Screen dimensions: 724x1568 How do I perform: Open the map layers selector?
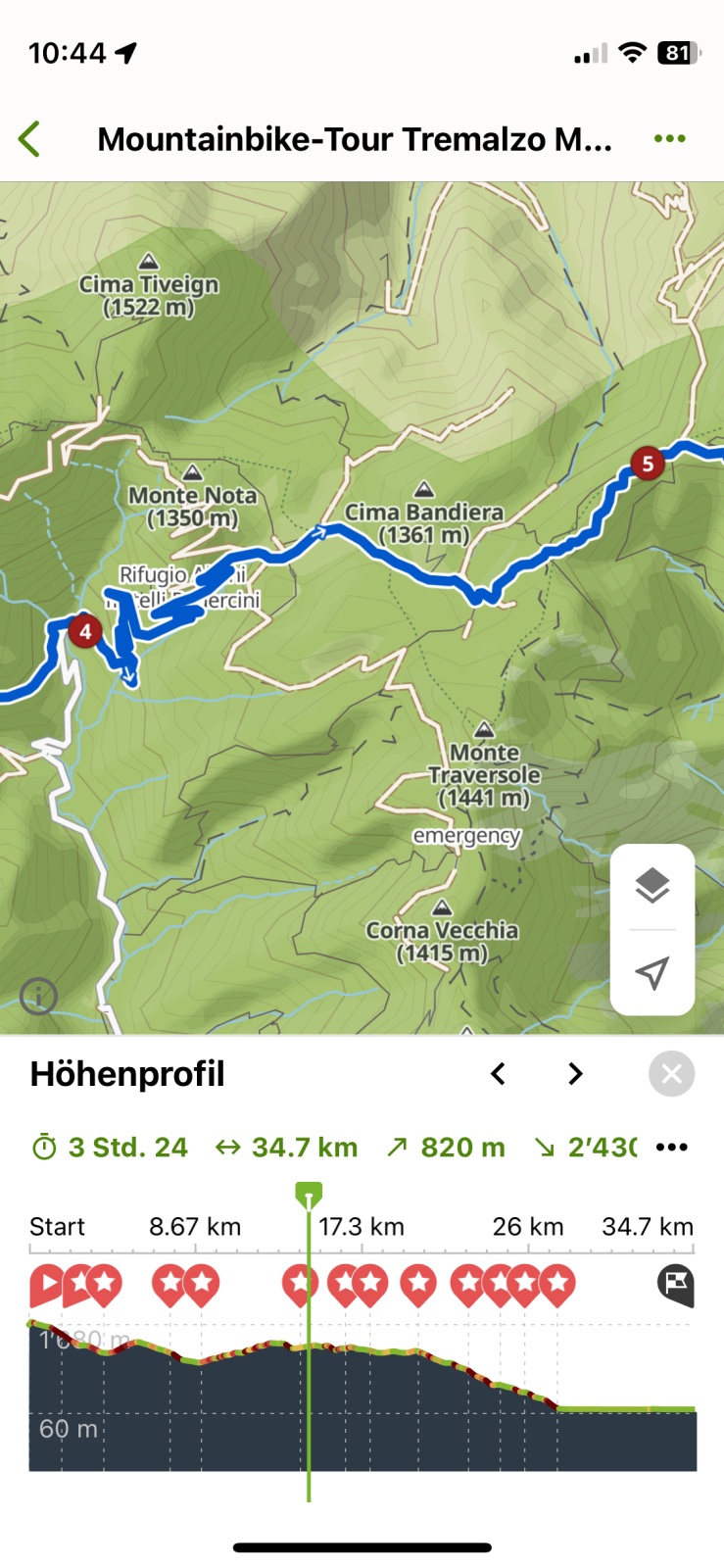[x=652, y=886]
